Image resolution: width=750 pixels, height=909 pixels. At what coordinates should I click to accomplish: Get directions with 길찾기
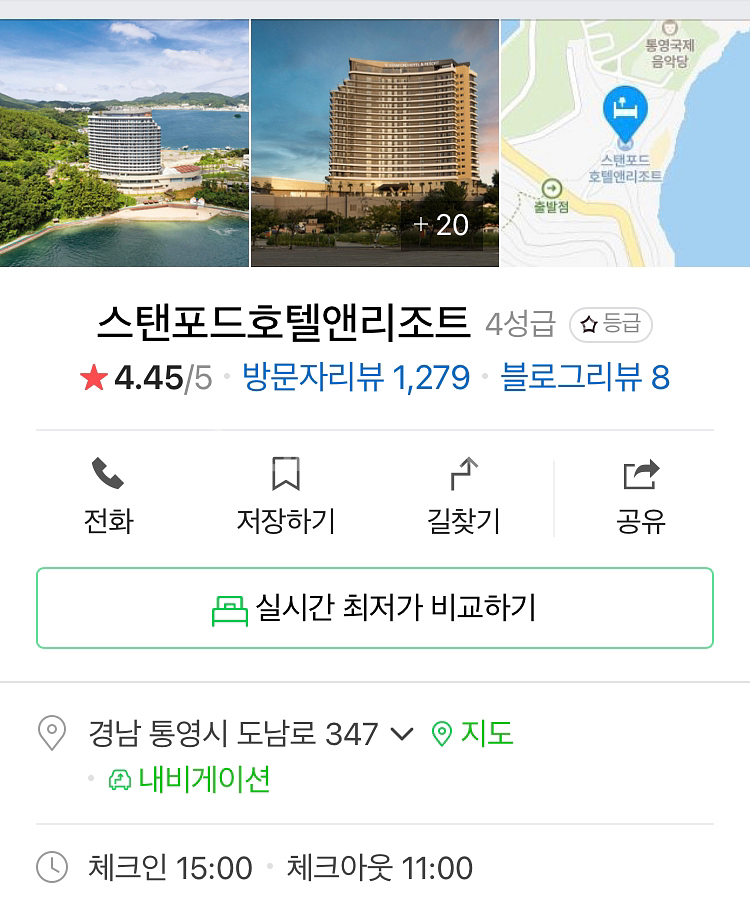pyautogui.click(x=464, y=496)
